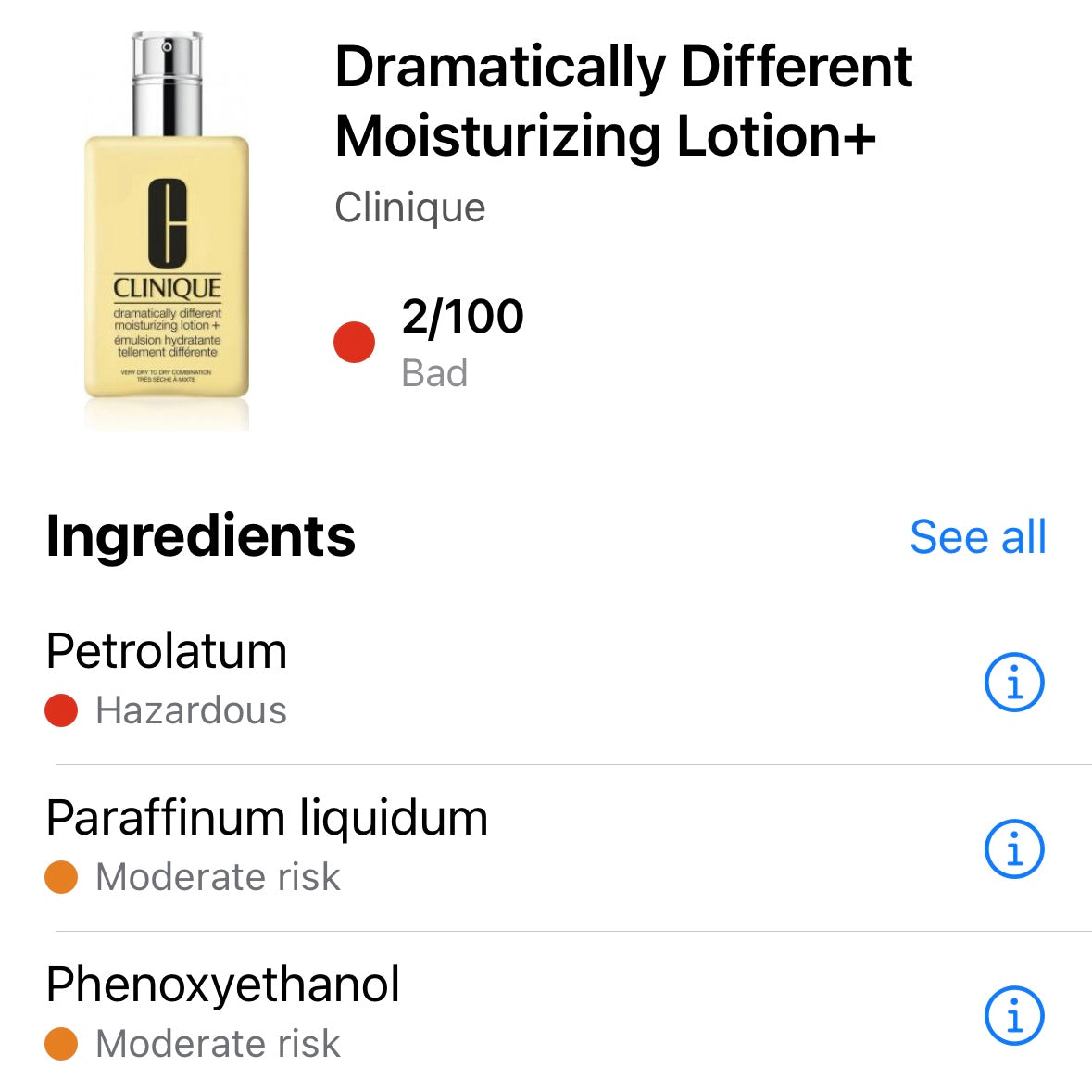Viewport: 1092px width, 1092px height.
Task: Open info icon for Petrolatum
Action: click(x=1013, y=683)
